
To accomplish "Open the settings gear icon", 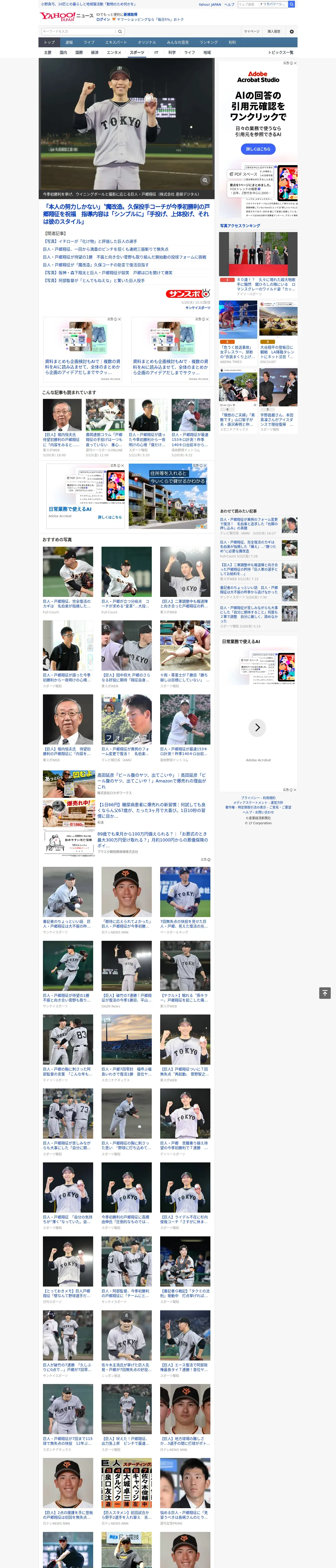I will click(x=292, y=31).
